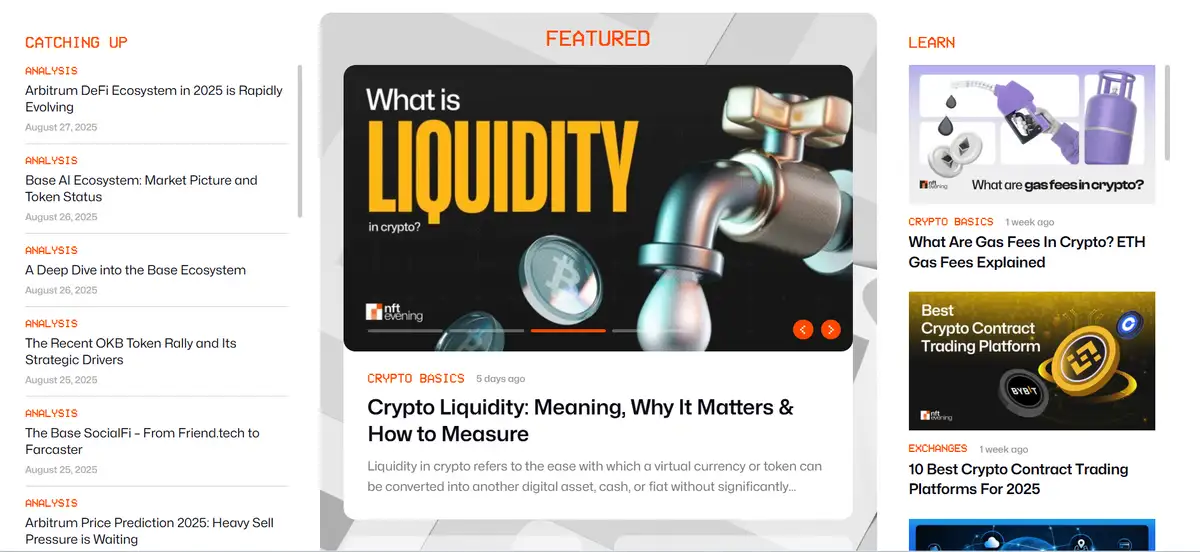Open the Base SocialFi Friend.tech to Farcaster article
This screenshot has height=552, width=1200.
click(x=142, y=441)
